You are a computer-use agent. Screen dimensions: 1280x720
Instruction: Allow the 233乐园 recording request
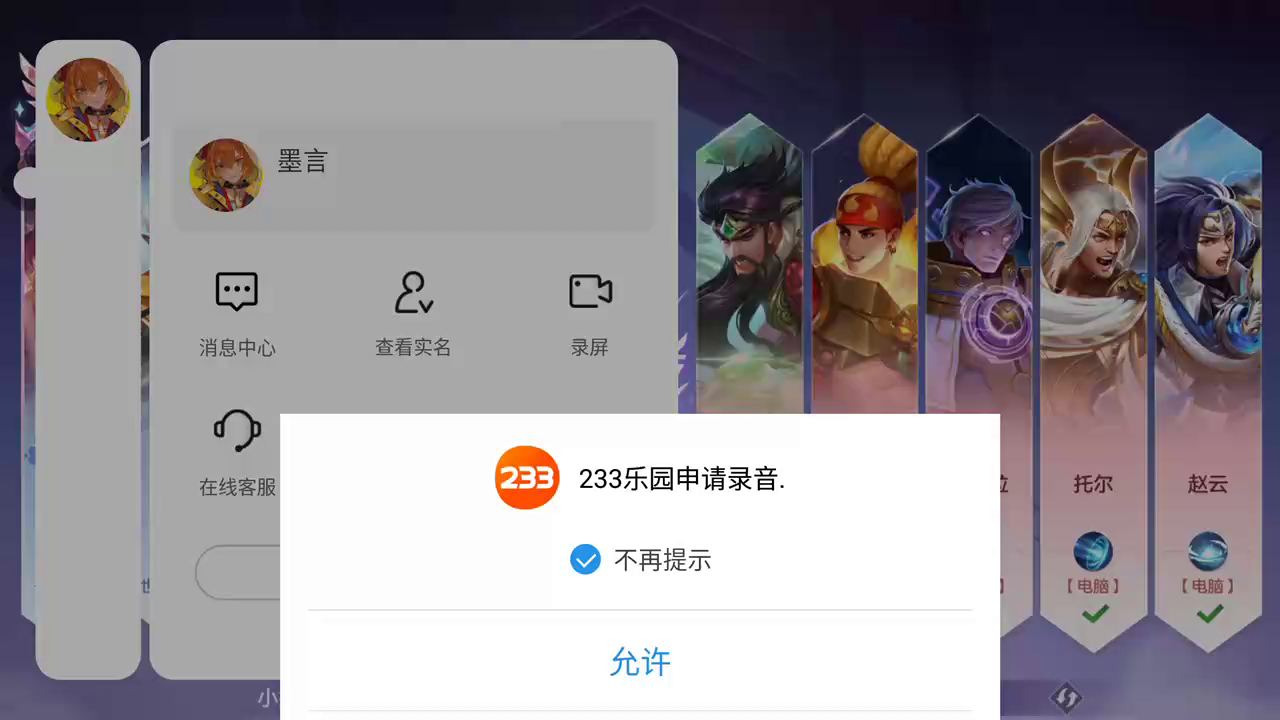(x=640, y=662)
